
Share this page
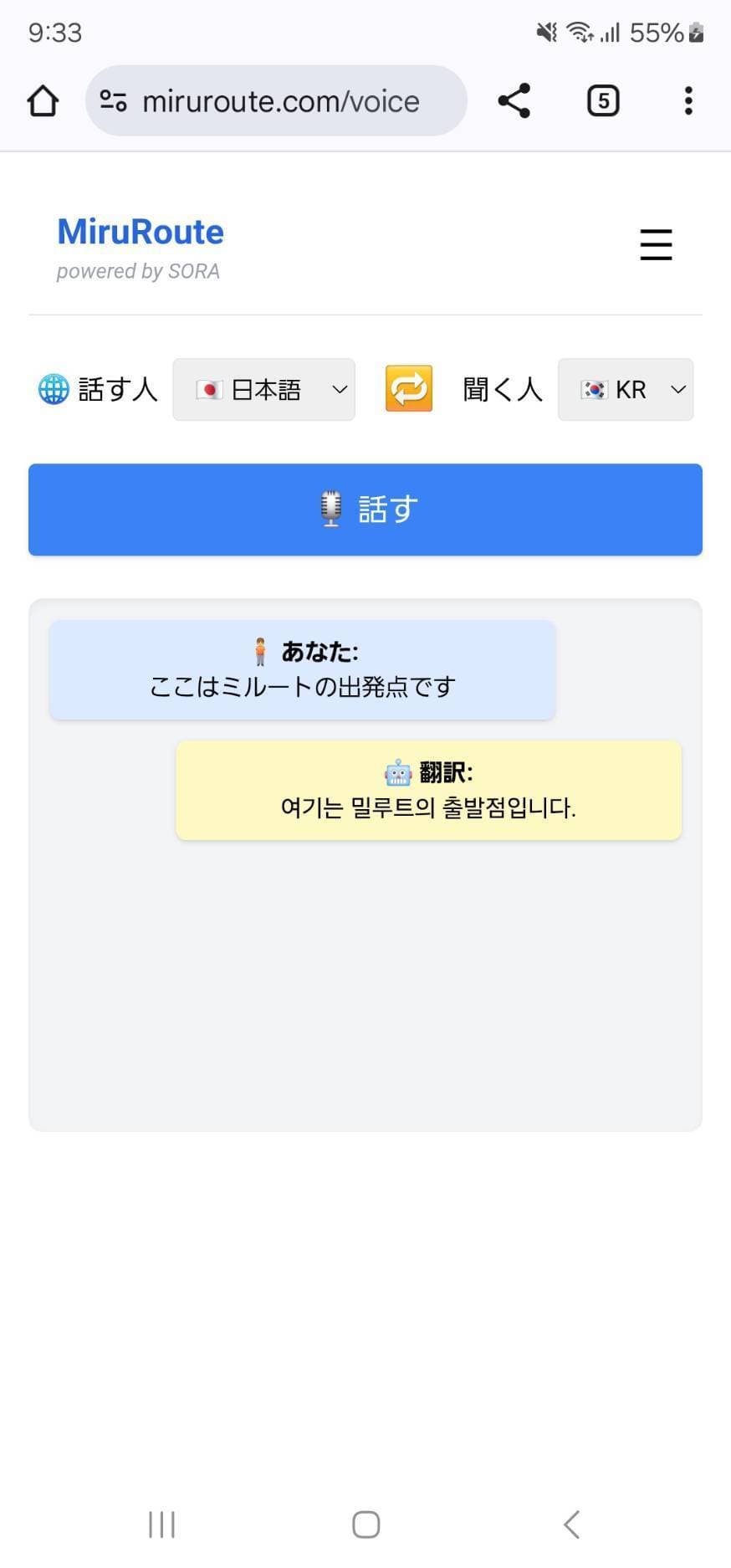(x=514, y=101)
